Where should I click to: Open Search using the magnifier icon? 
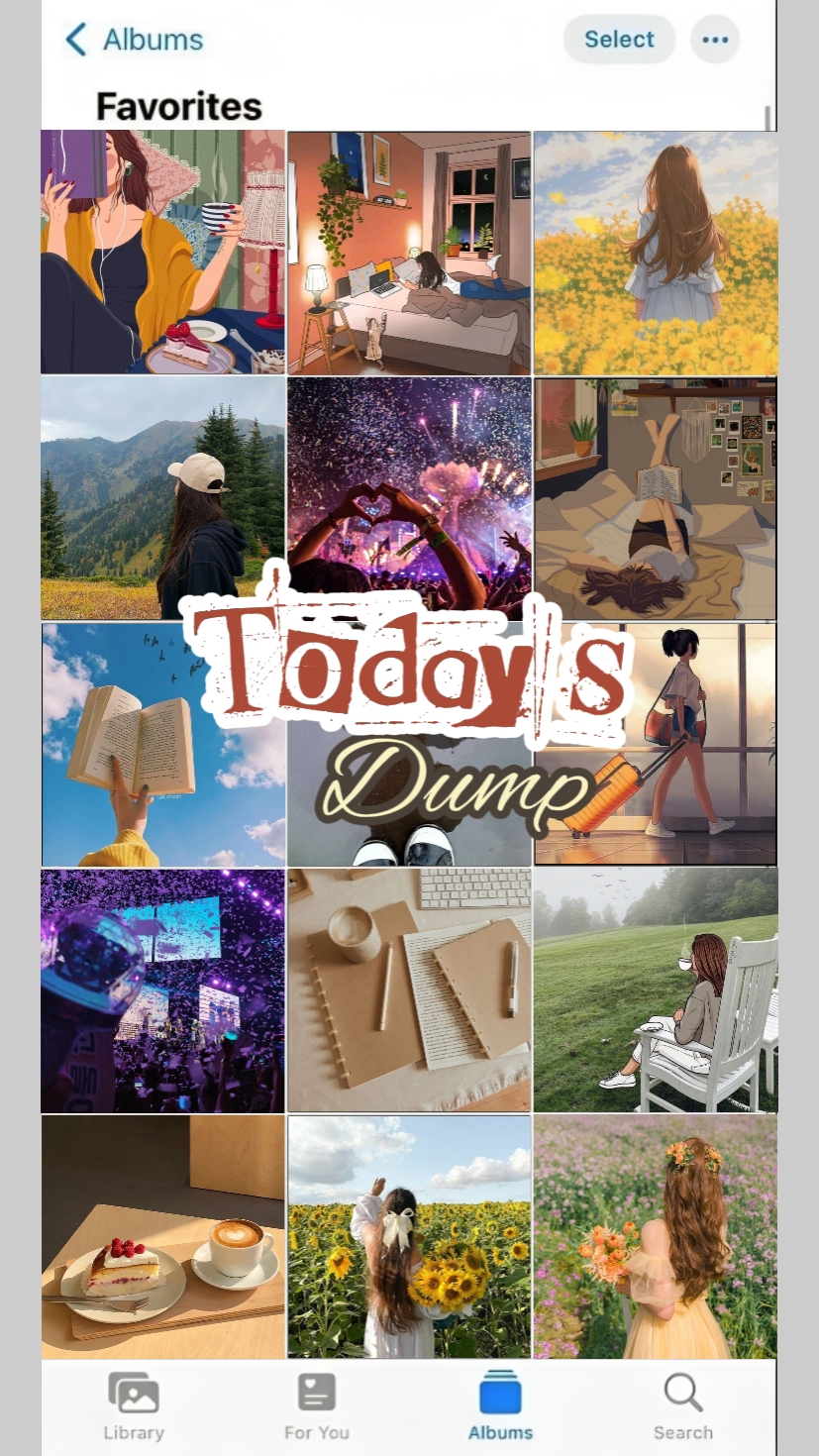[x=683, y=1391]
